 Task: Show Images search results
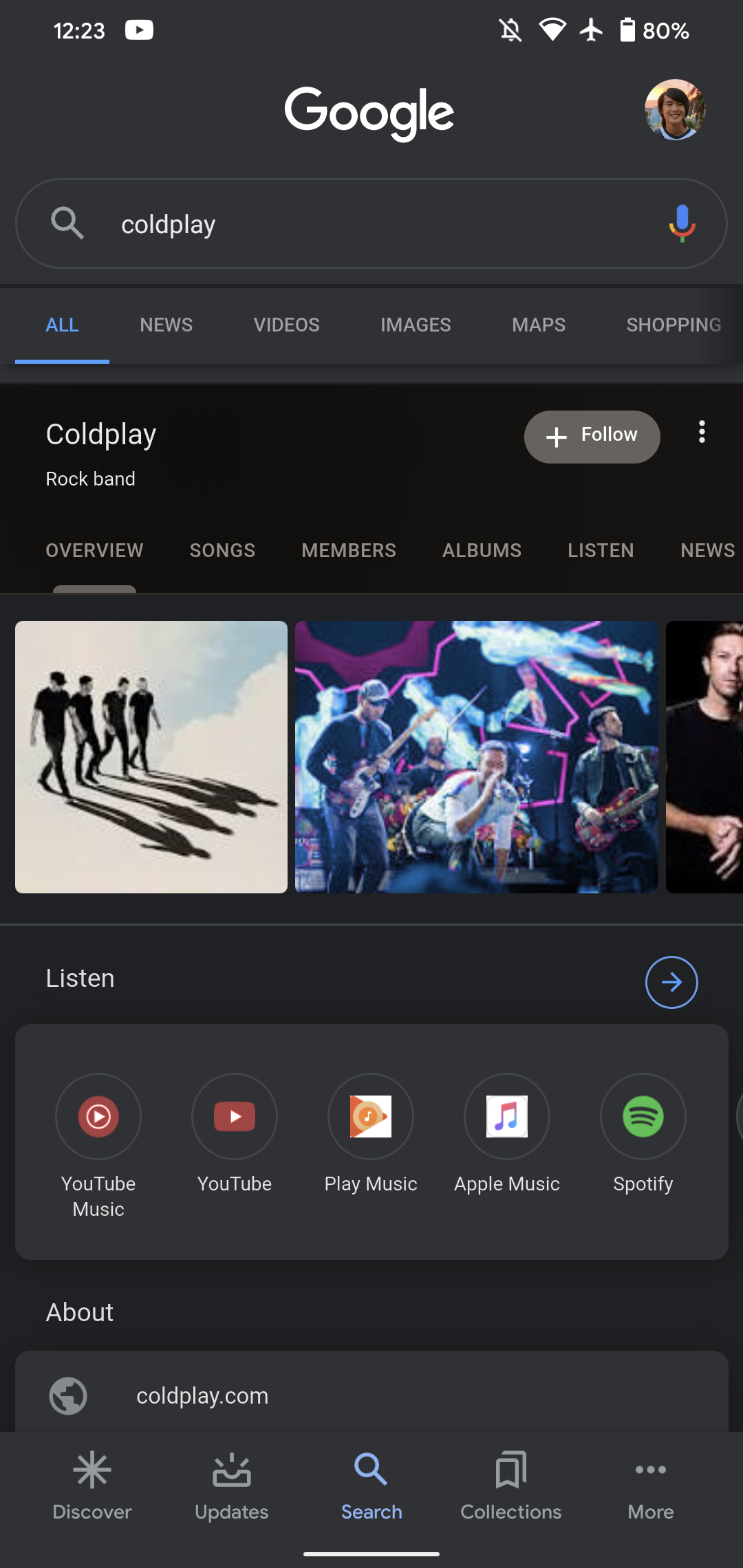pos(416,325)
